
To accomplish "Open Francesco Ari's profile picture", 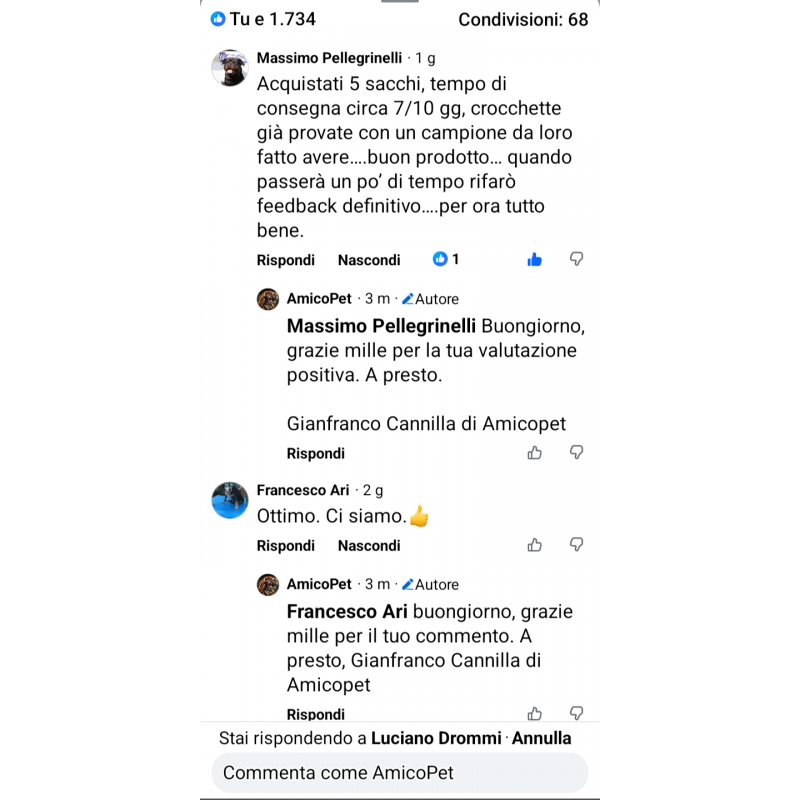I will [x=230, y=500].
